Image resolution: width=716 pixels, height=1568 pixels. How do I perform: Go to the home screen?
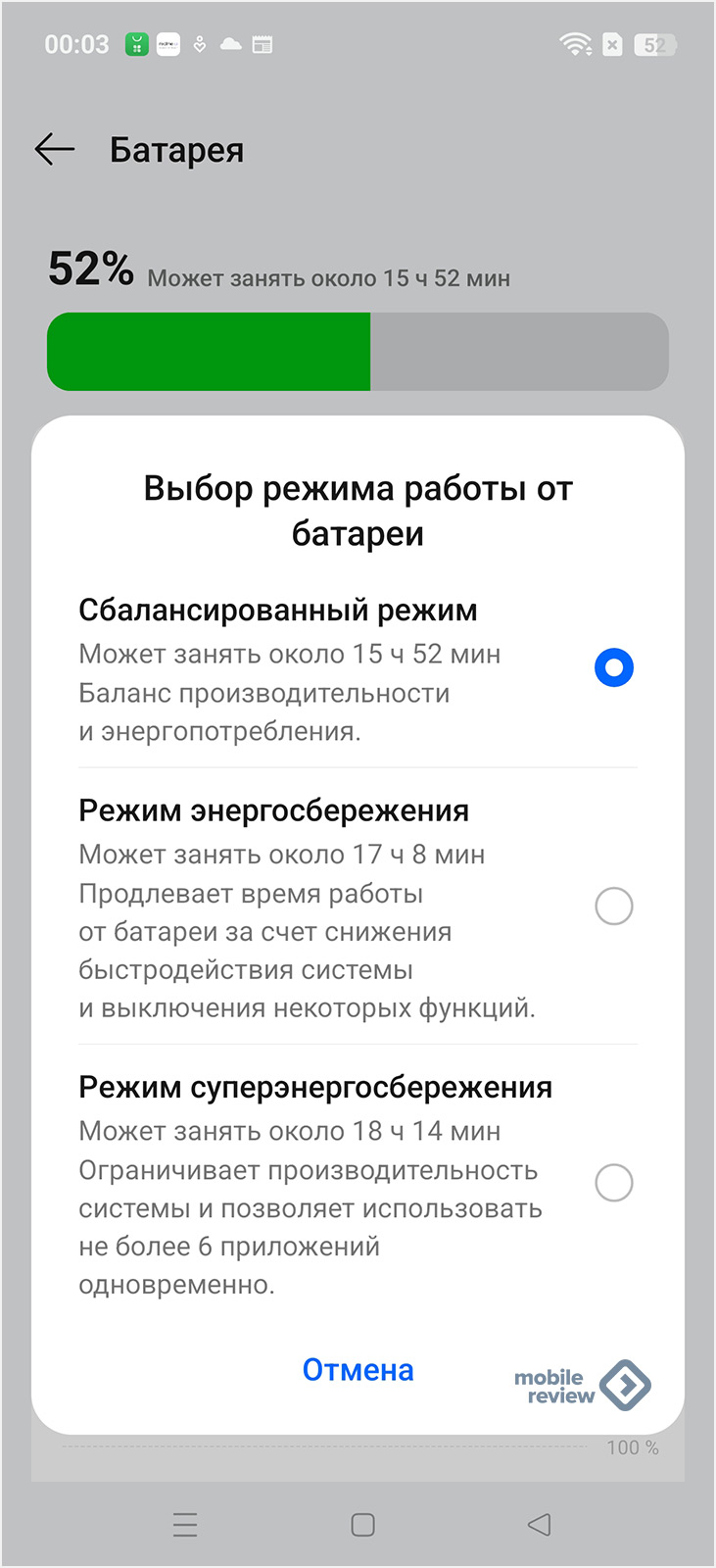(x=362, y=1525)
